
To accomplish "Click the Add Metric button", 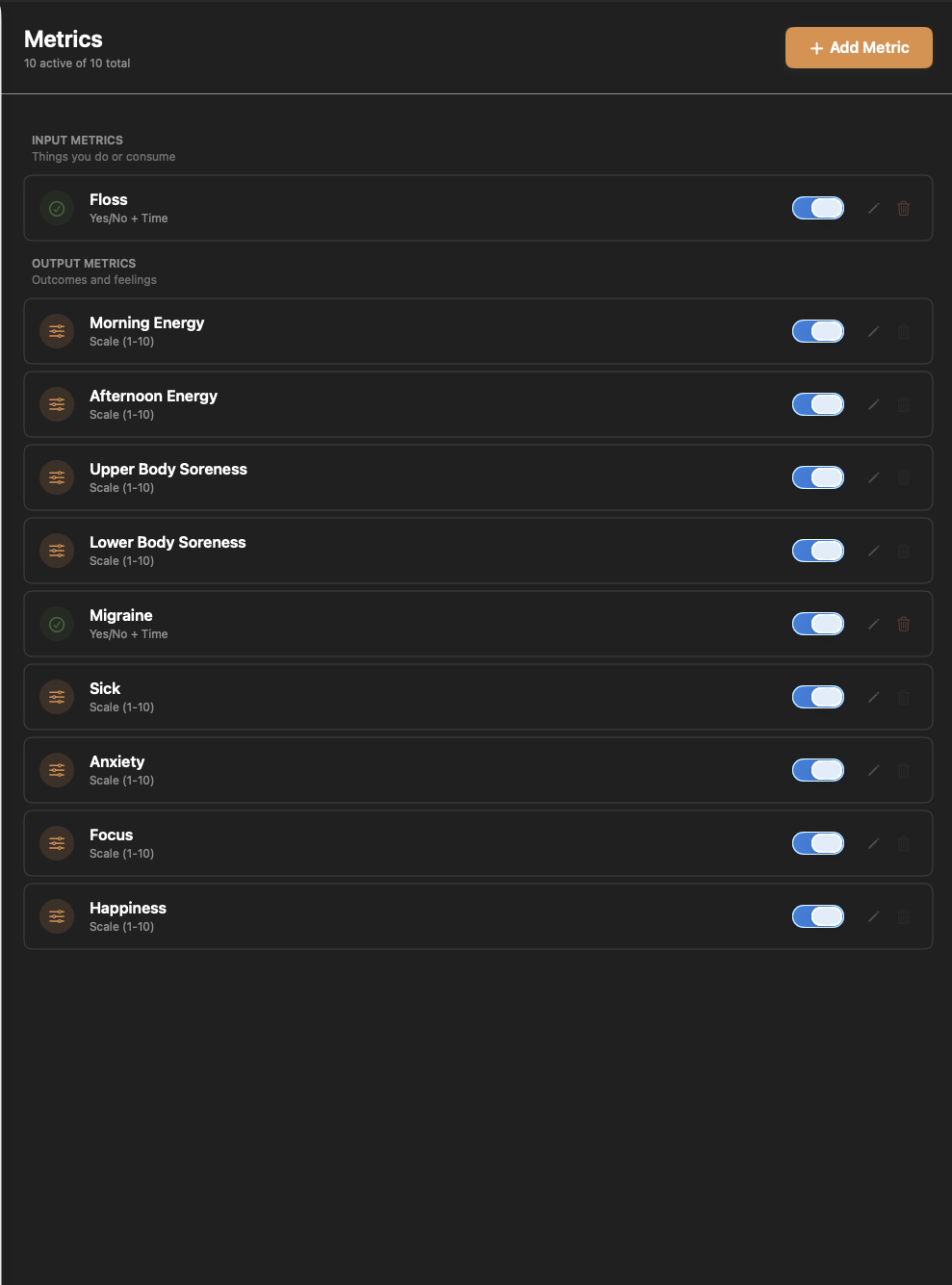I will coord(858,47).
